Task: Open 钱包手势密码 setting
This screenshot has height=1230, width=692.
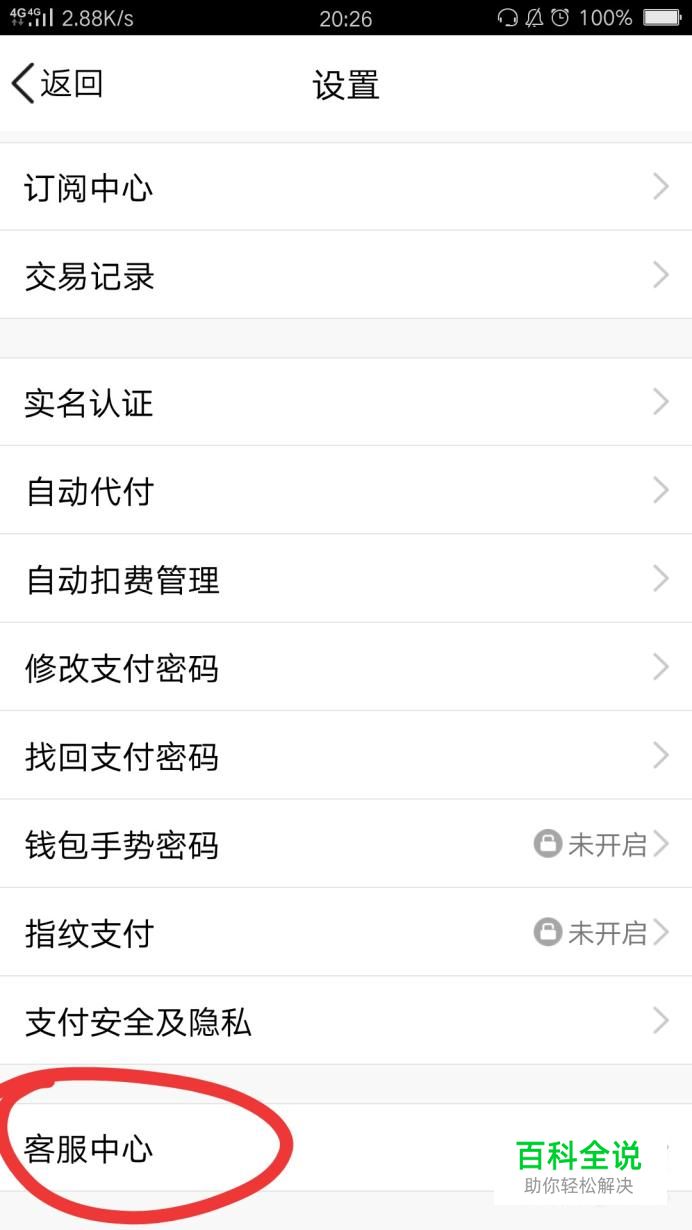Action: click(x=346, y=844)
